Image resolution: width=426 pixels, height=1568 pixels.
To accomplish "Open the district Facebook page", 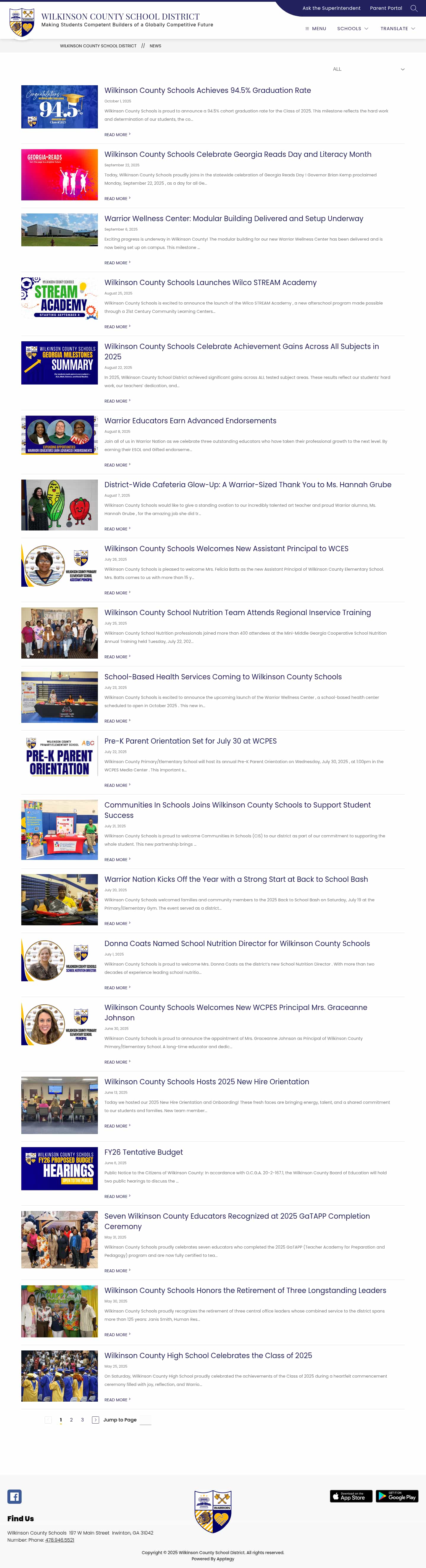I will (14, 1497).
